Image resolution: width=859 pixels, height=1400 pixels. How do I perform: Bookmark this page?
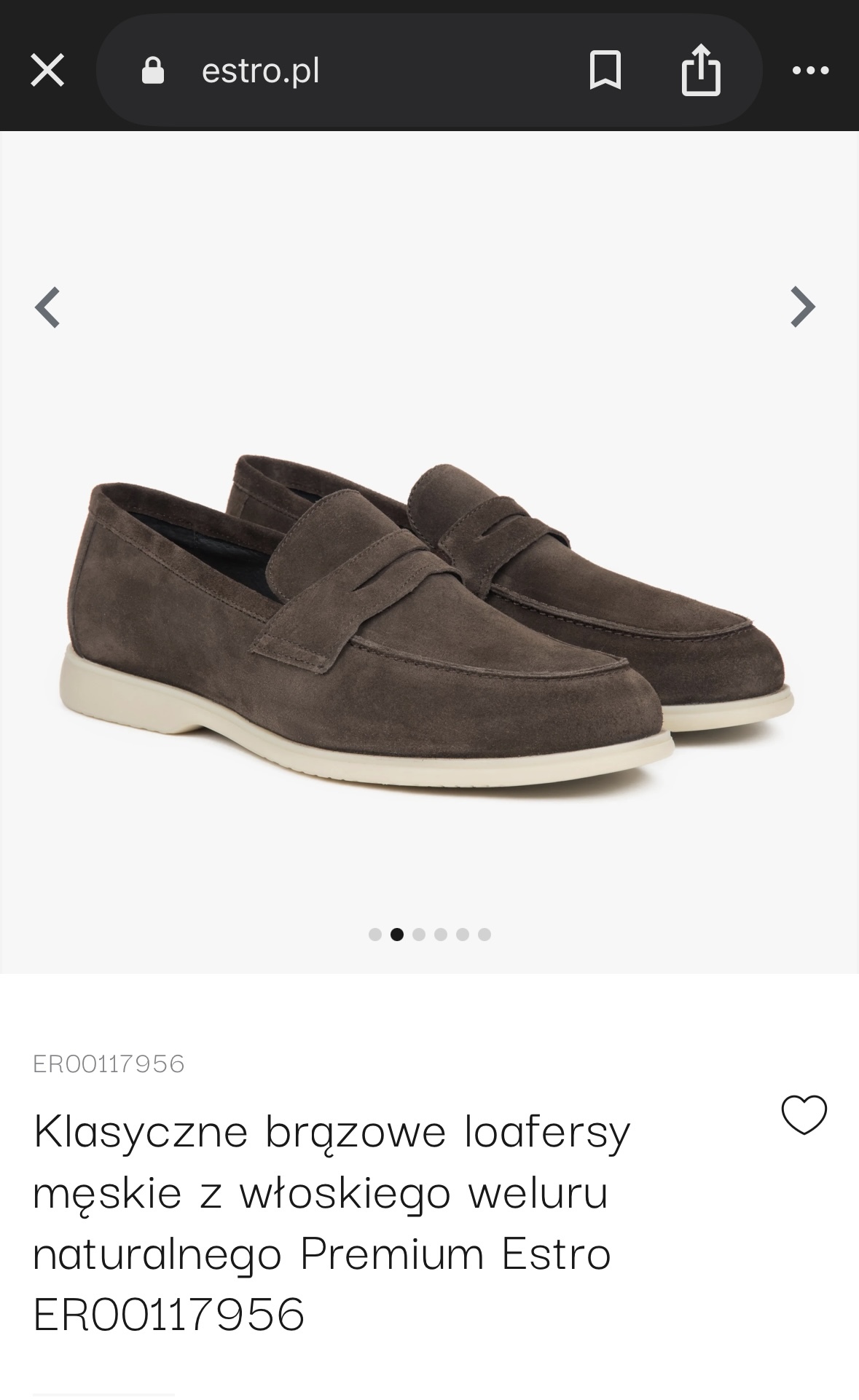605,71
